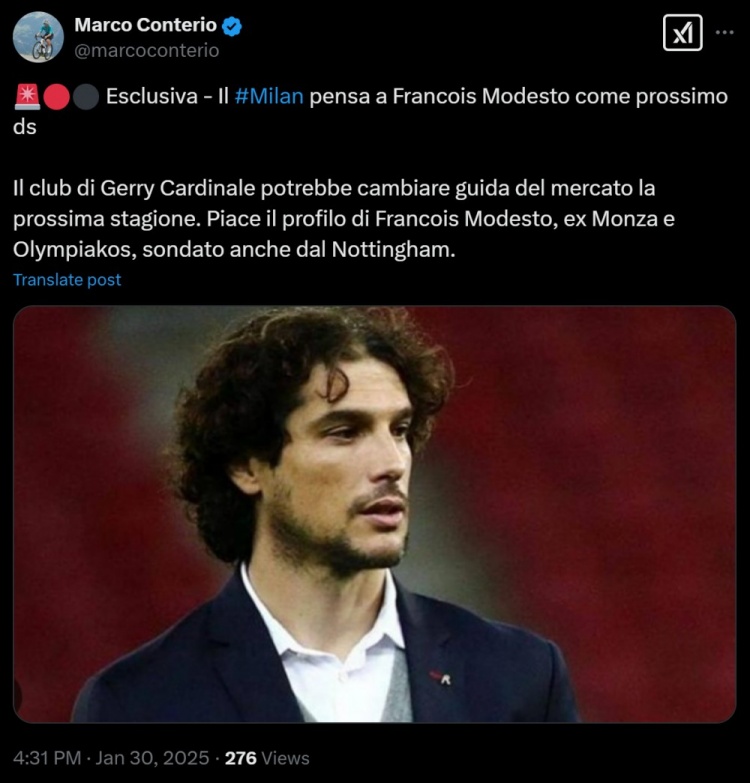This screenshot has height=783, width=750.
Task: Open the #Milan hashtag
Action: tap(270, 97)
